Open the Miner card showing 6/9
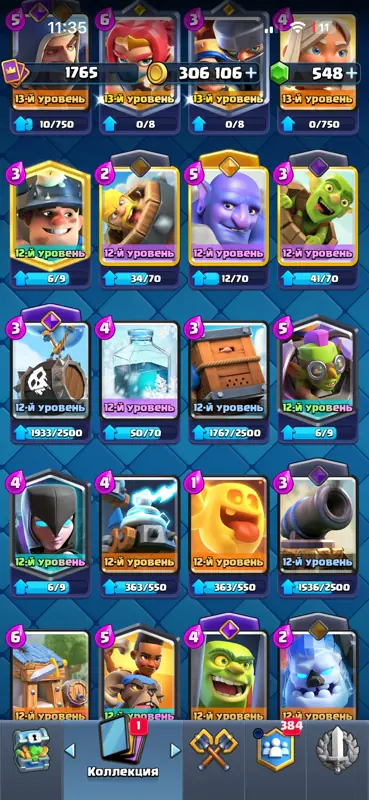The height and width of the screenshot is (800, 369). pos(50,223)
